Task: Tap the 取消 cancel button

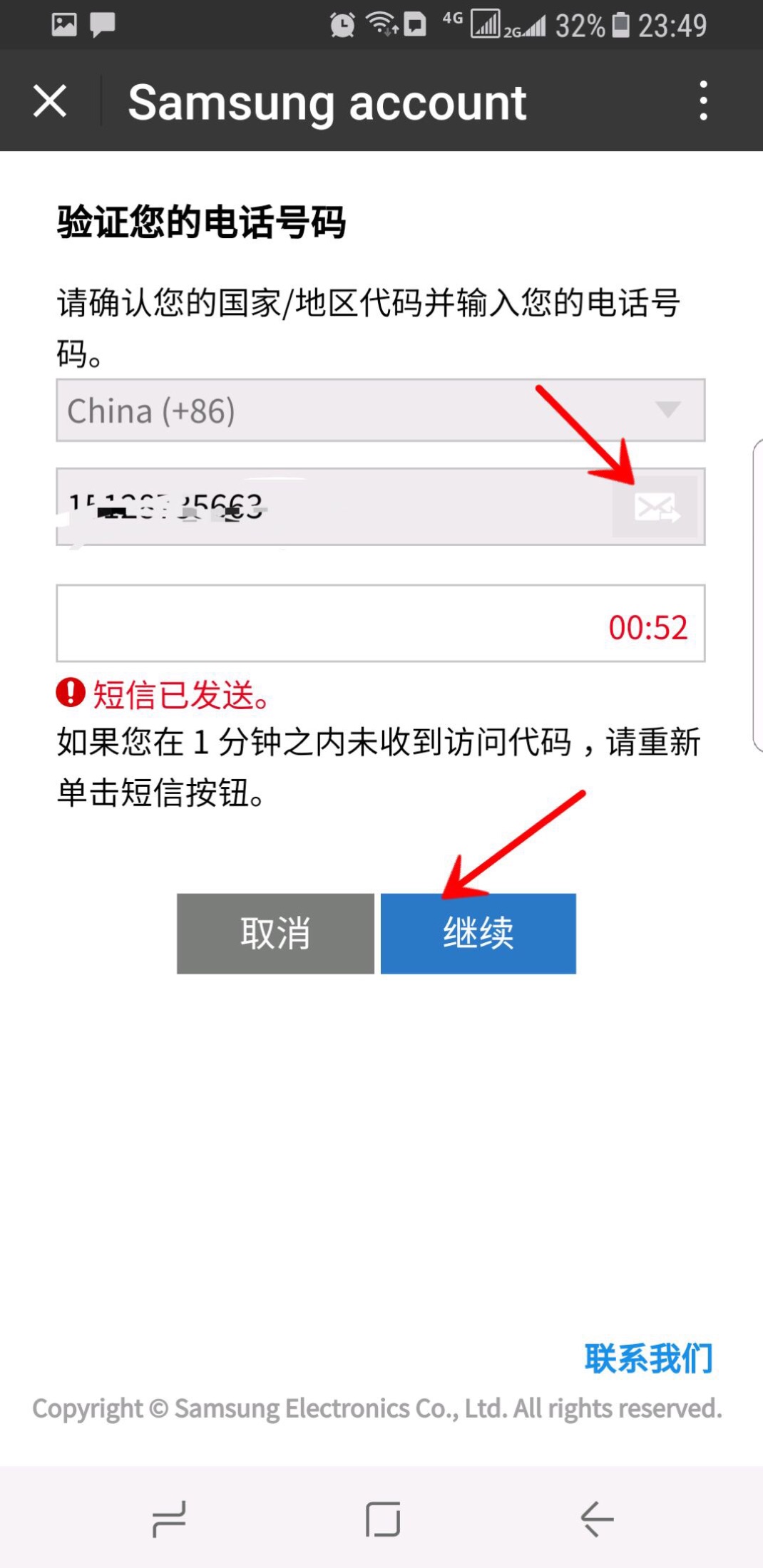Action: (x=275, y=934)
